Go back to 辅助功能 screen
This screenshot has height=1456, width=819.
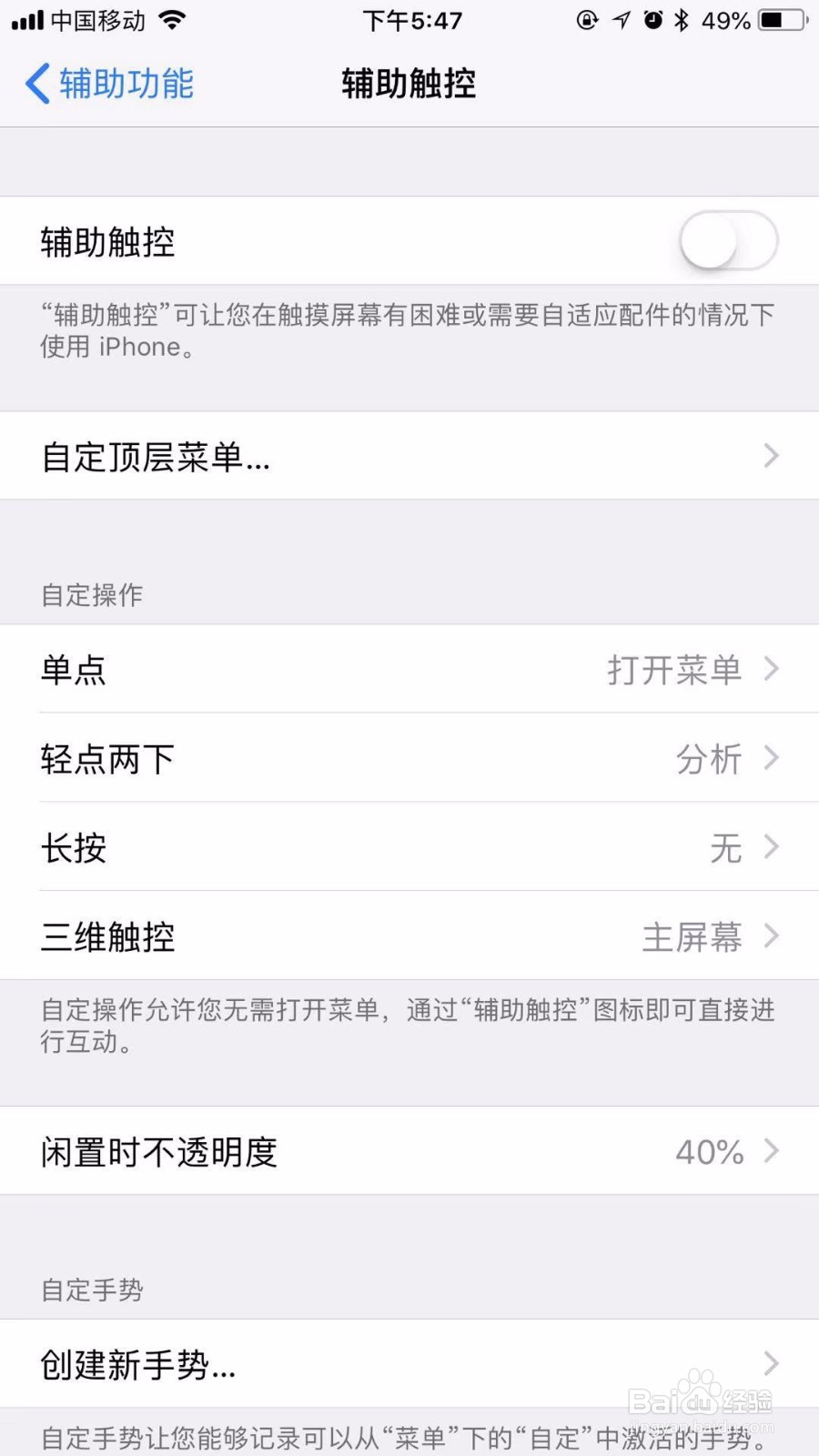(x=109, y=83)
